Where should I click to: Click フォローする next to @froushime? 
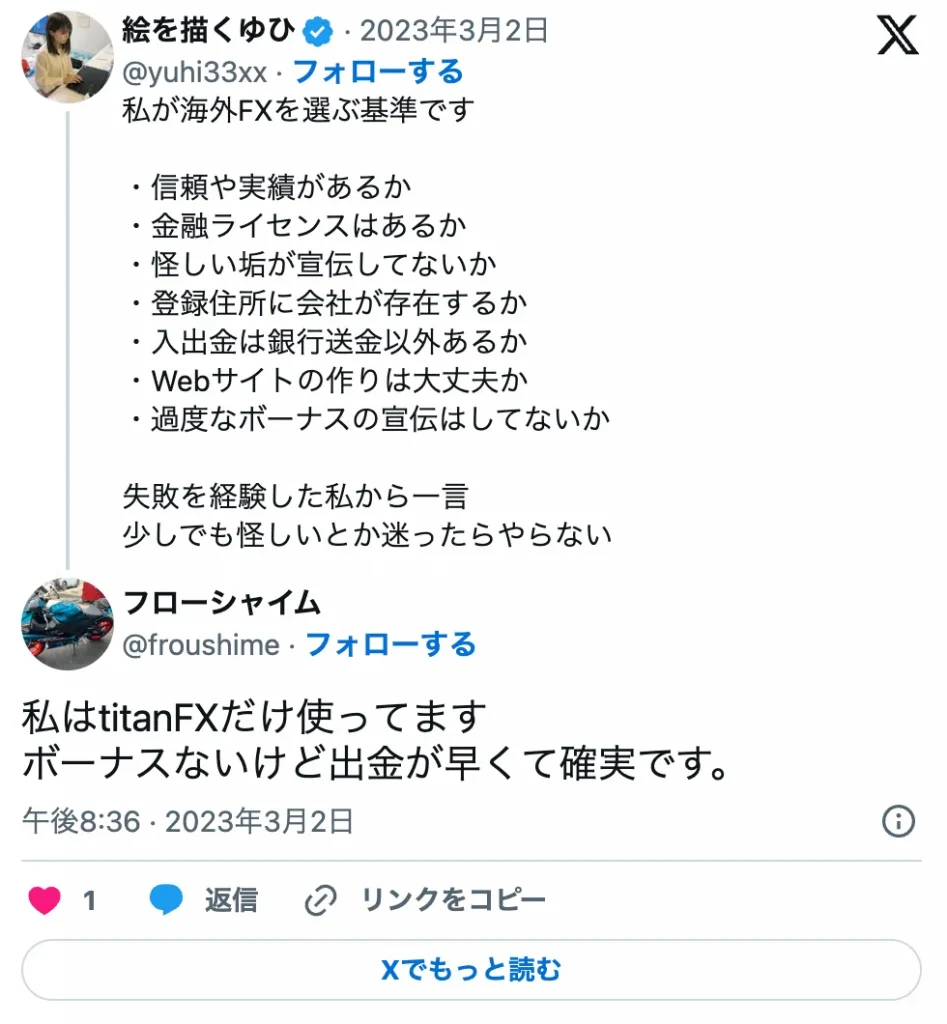click(395, 645)
